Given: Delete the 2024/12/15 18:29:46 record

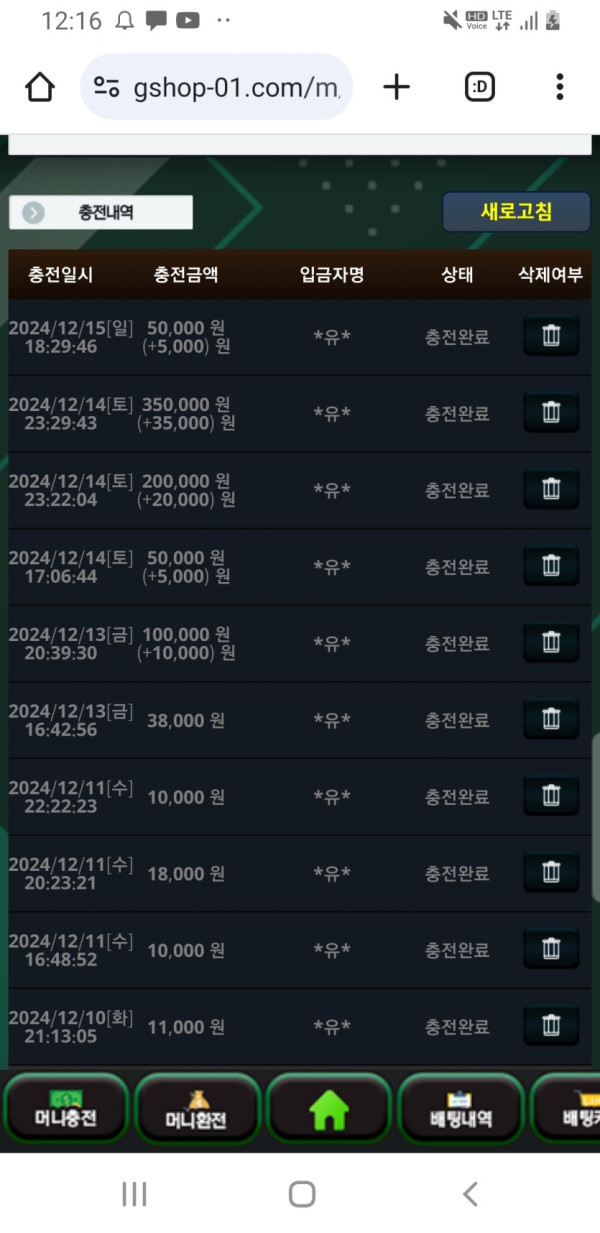Looking at the screenshot, I should 551,336.
